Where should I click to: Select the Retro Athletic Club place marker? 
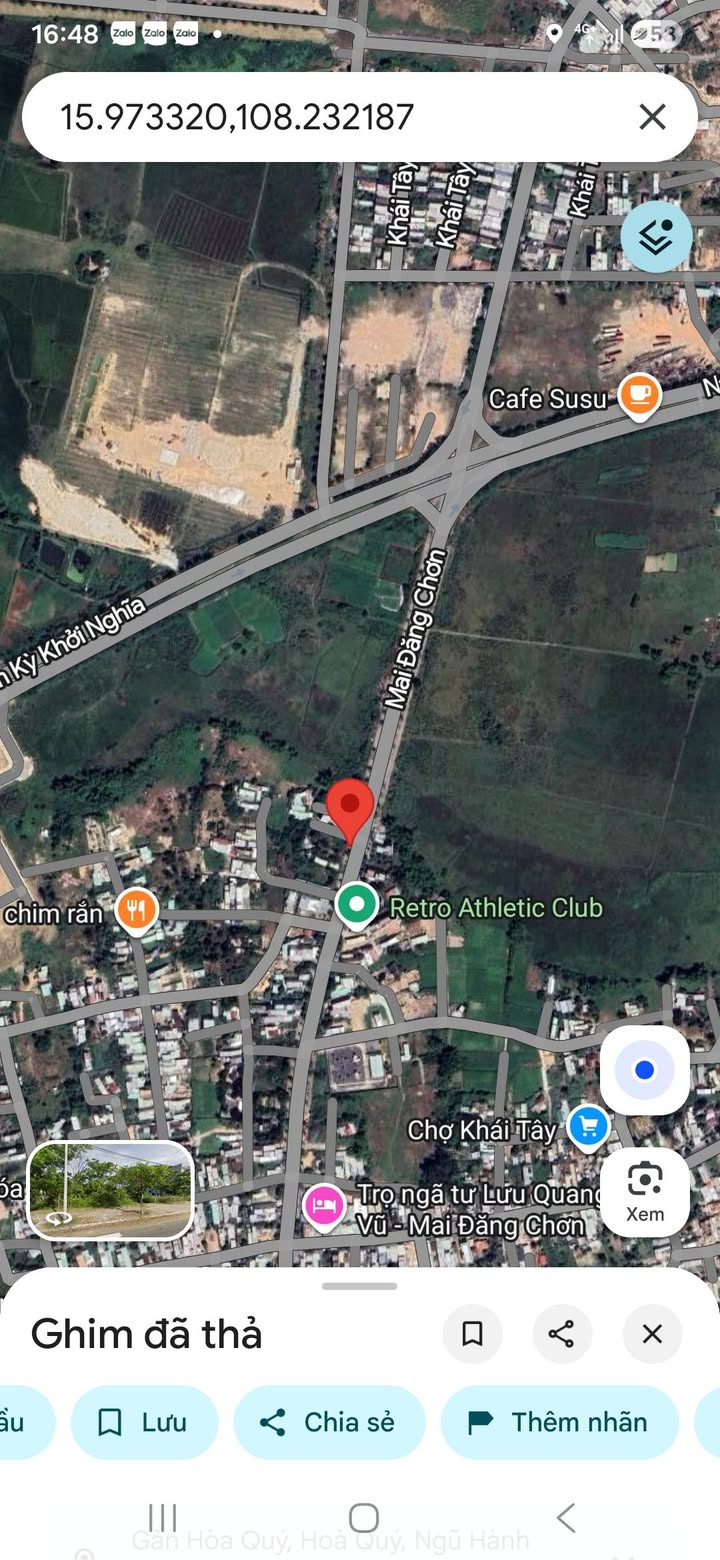355,905
